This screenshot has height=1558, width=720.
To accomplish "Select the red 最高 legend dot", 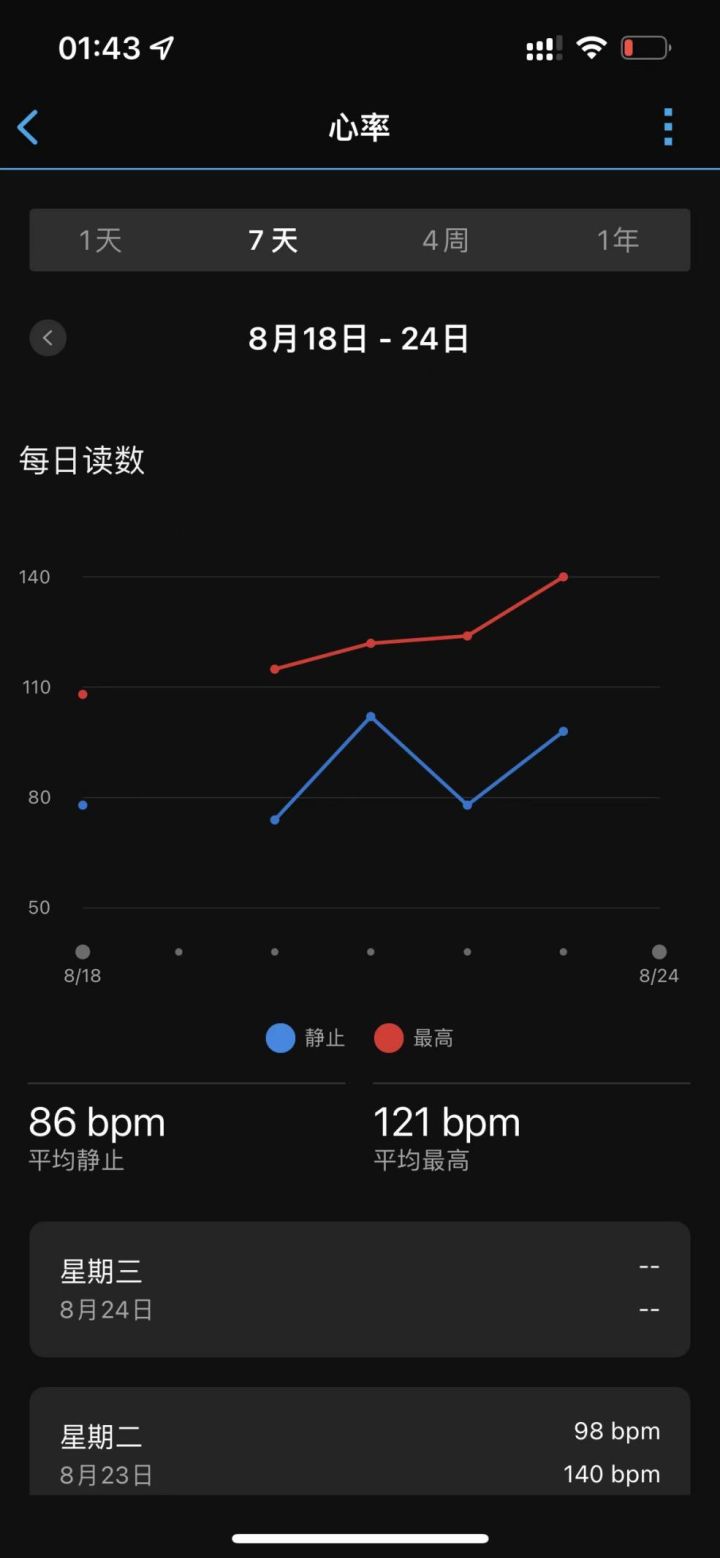I will point(388,1037).
